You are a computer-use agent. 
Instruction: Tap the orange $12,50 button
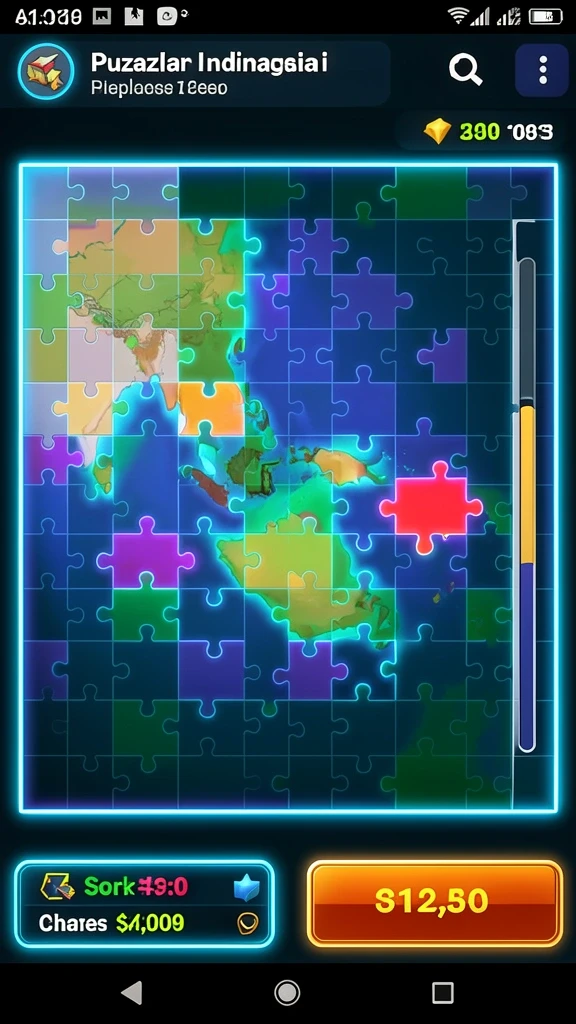pyautogui.click(x=435, y=903)
